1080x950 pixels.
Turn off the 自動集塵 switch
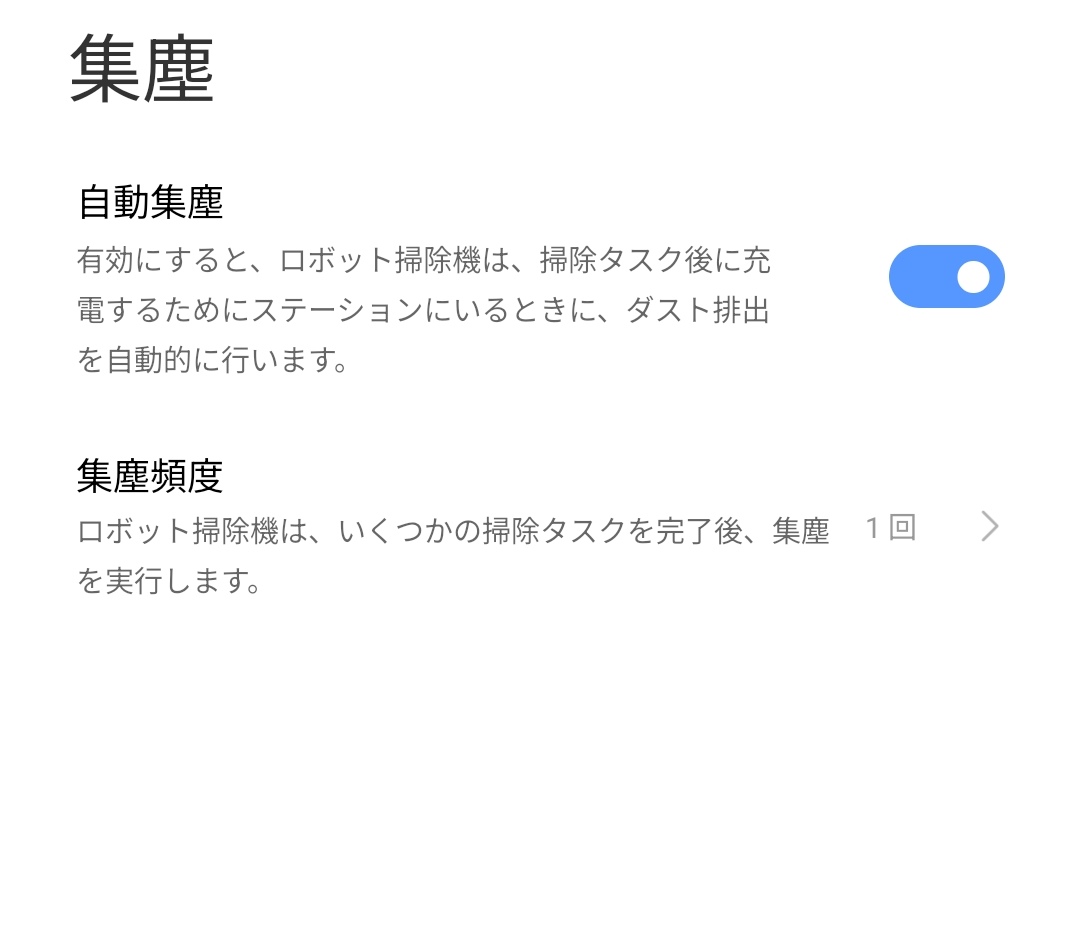(946, 276)
